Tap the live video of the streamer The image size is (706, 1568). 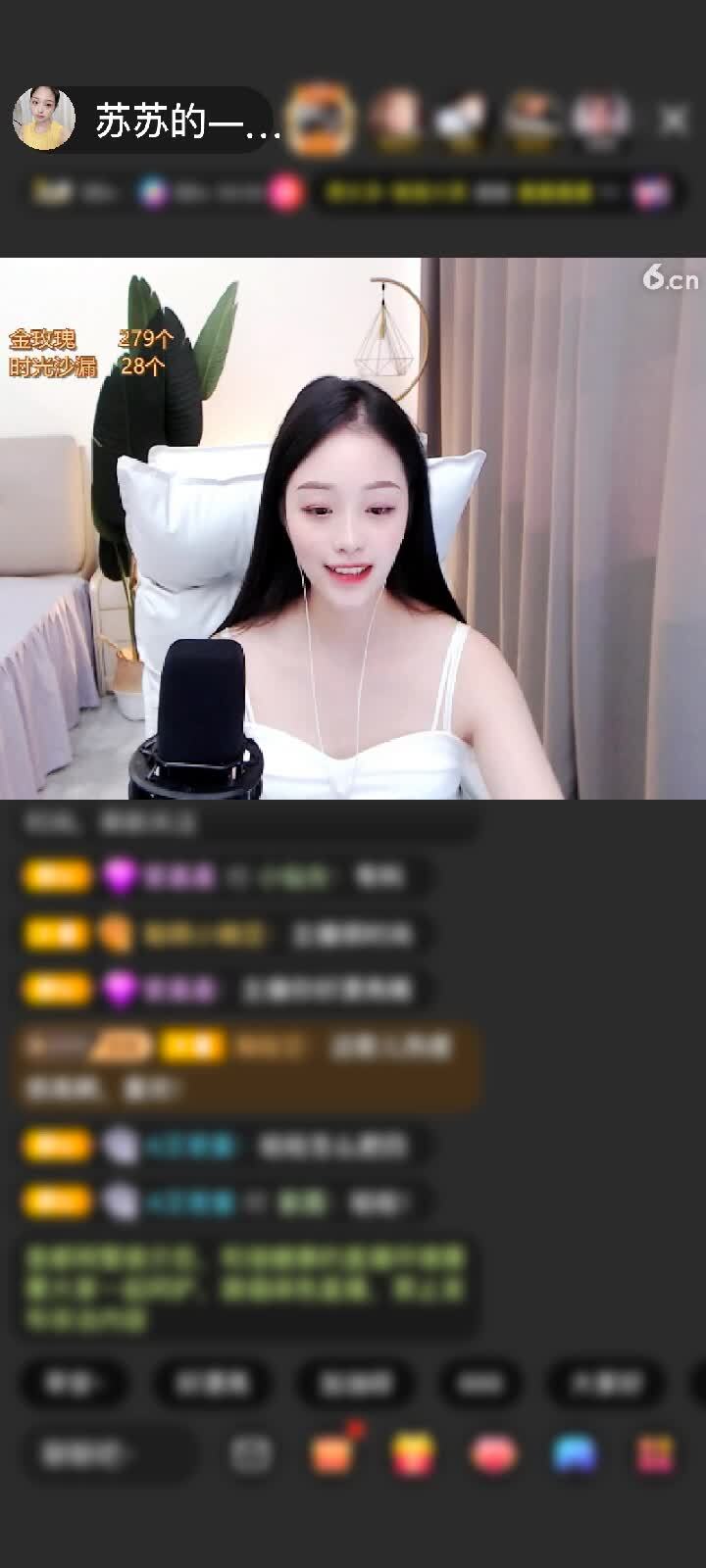point(353,529)
